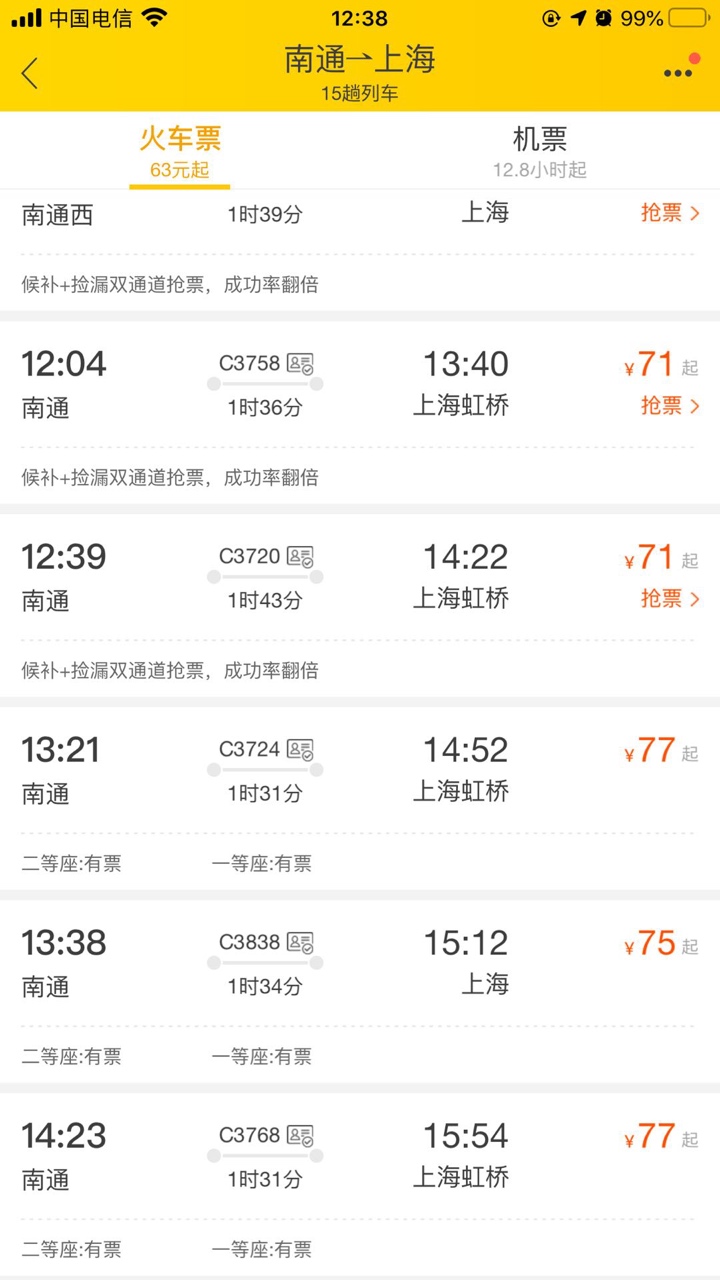Viewport: 720px width, 1280px height.
Task: Go back from the 南通-上海 train list
Action: [x=30, y=73]
